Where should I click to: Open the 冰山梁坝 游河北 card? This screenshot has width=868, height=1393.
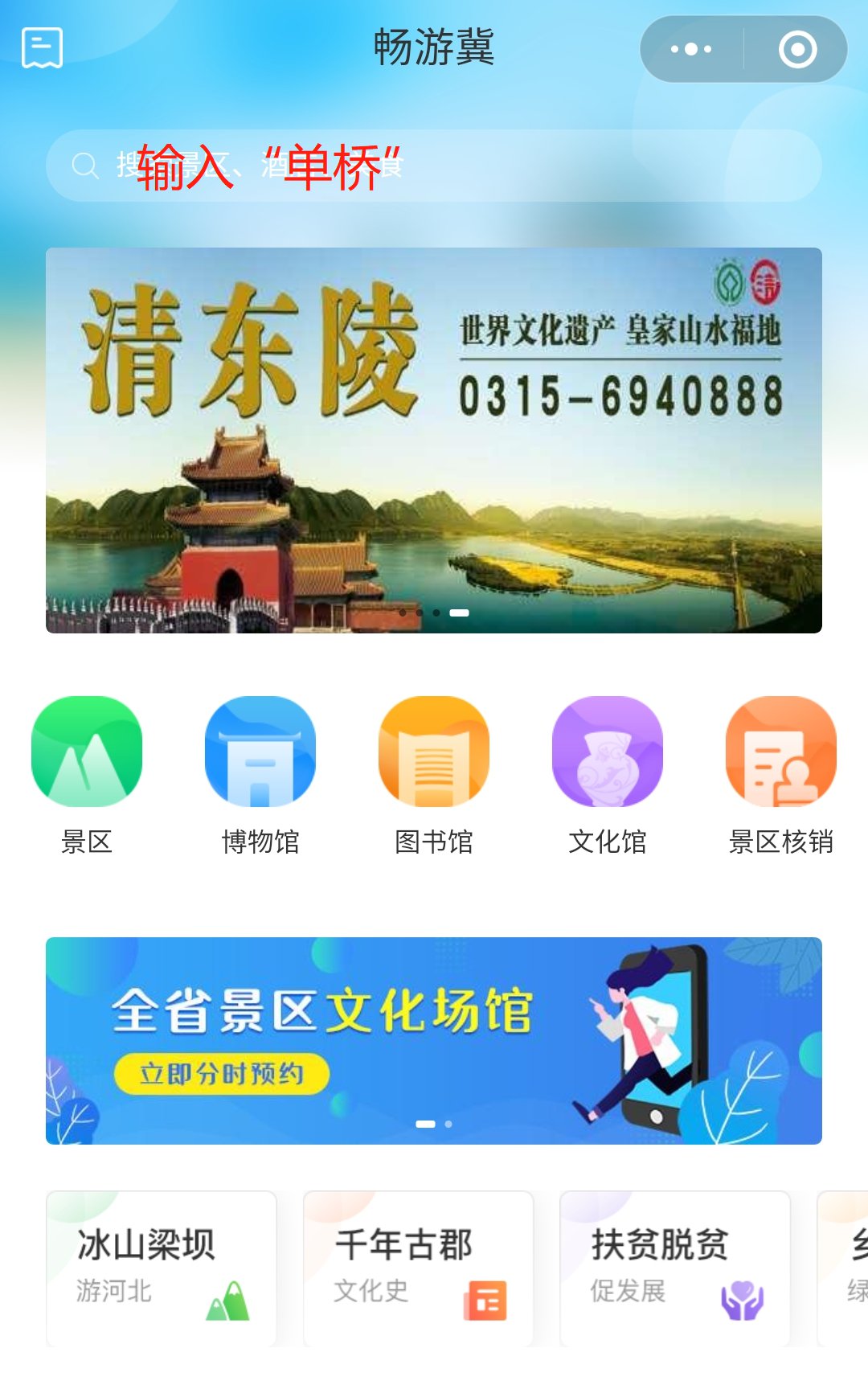point(162,1268)
